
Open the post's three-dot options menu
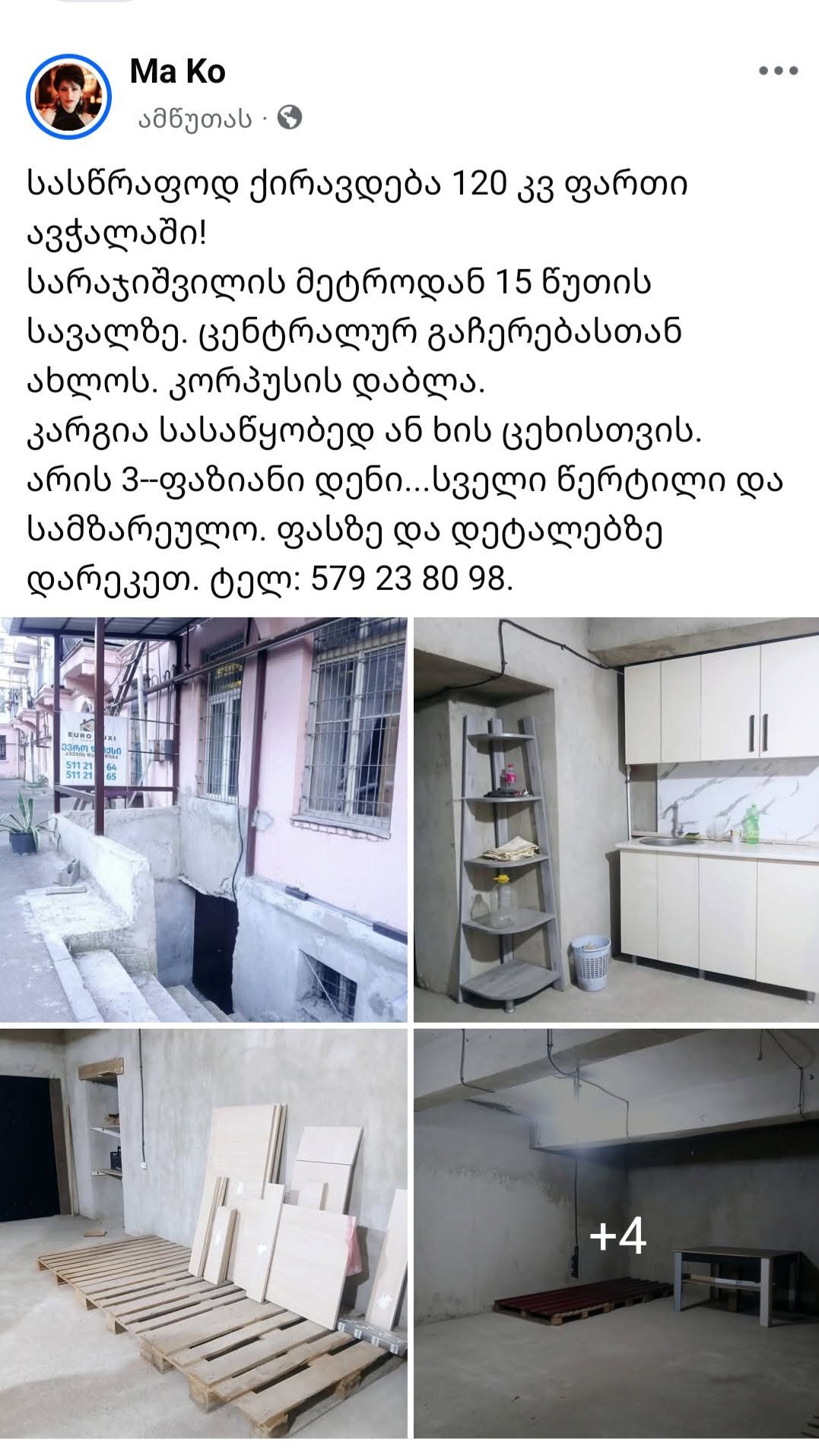tap(778, 71)
